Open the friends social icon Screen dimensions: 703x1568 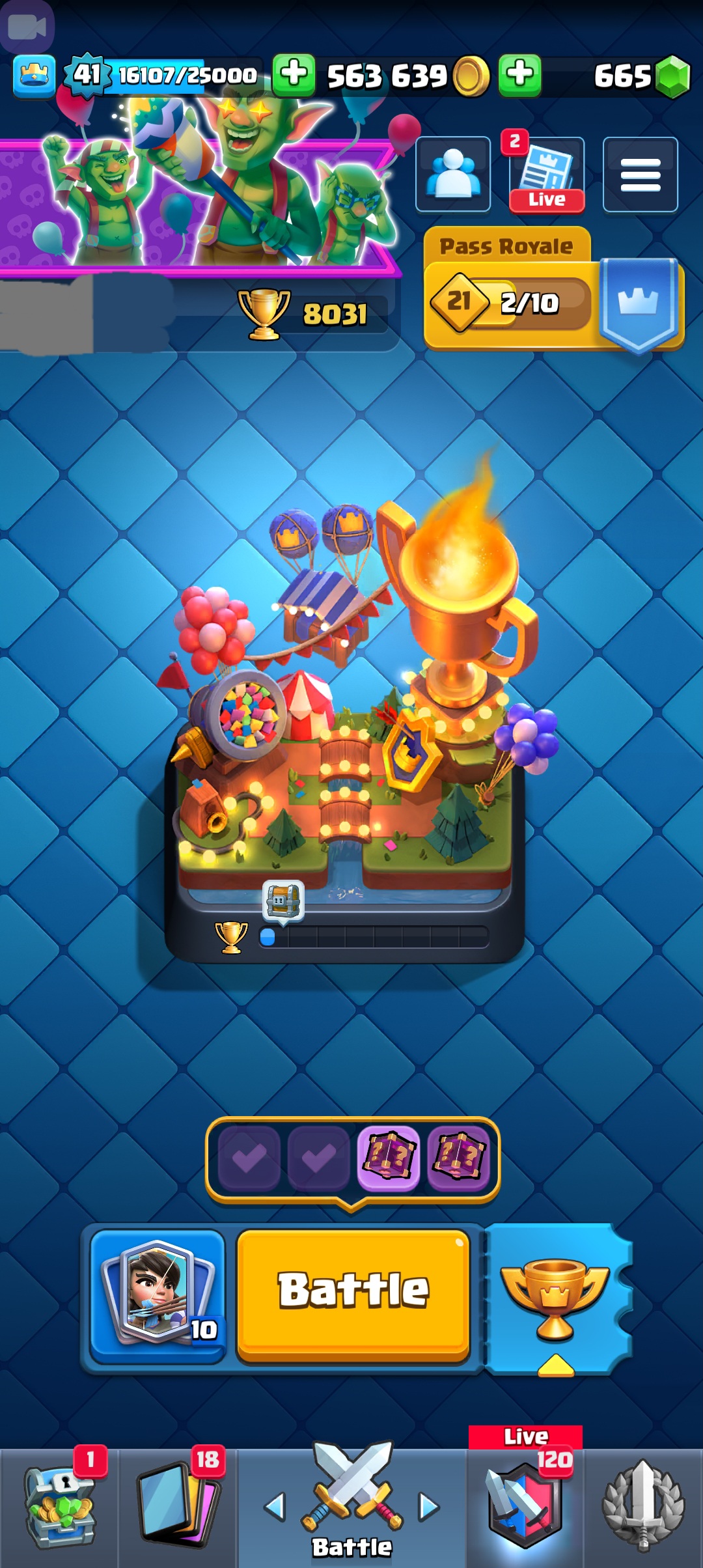click(x=453, y=175)
